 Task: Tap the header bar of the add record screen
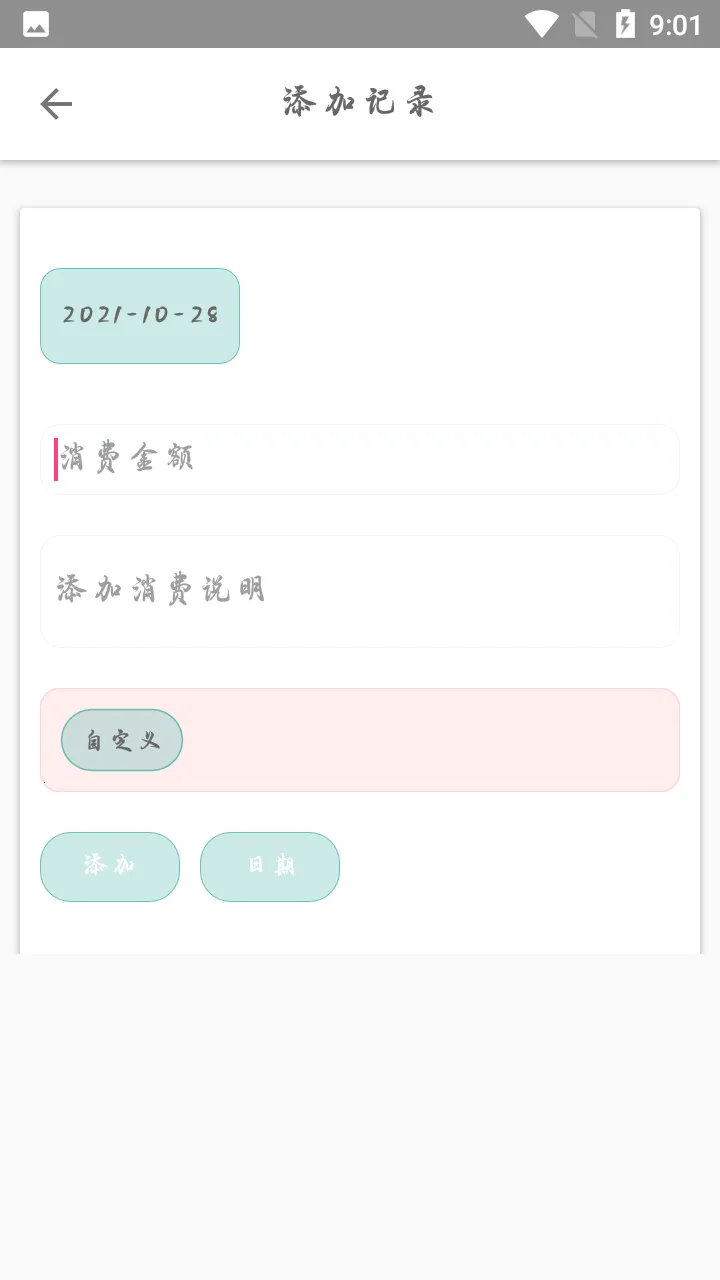[360, 103]
